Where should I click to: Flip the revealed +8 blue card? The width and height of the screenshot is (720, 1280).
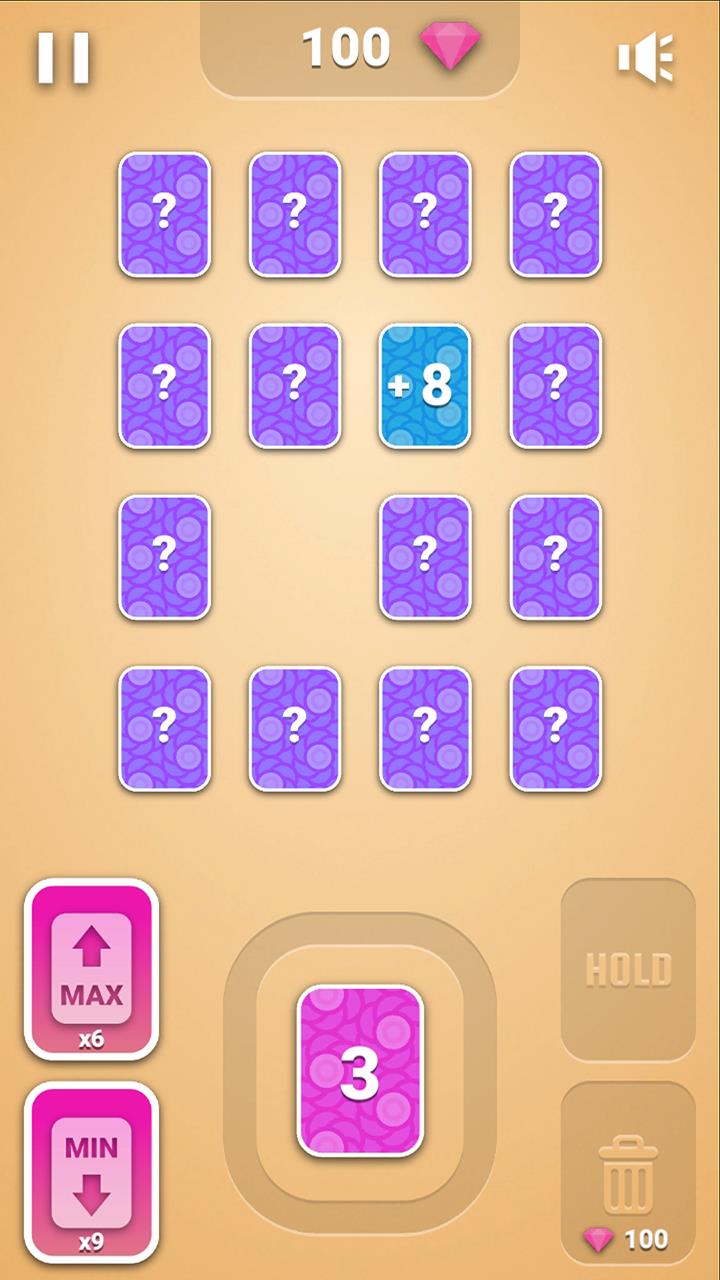click(425, 386)
